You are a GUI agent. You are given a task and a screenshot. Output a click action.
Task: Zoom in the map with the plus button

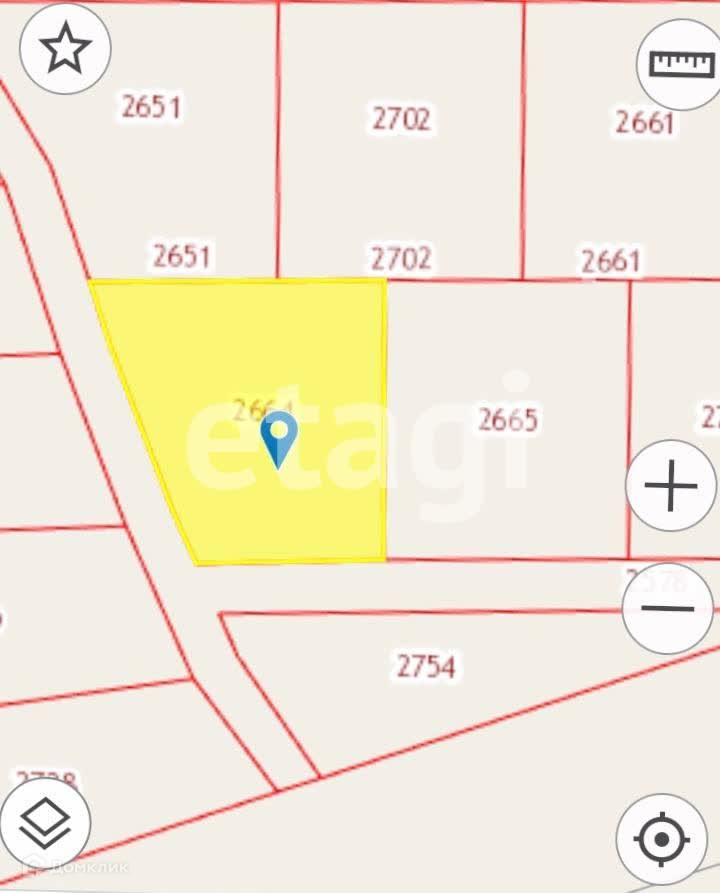coord(671,487)
